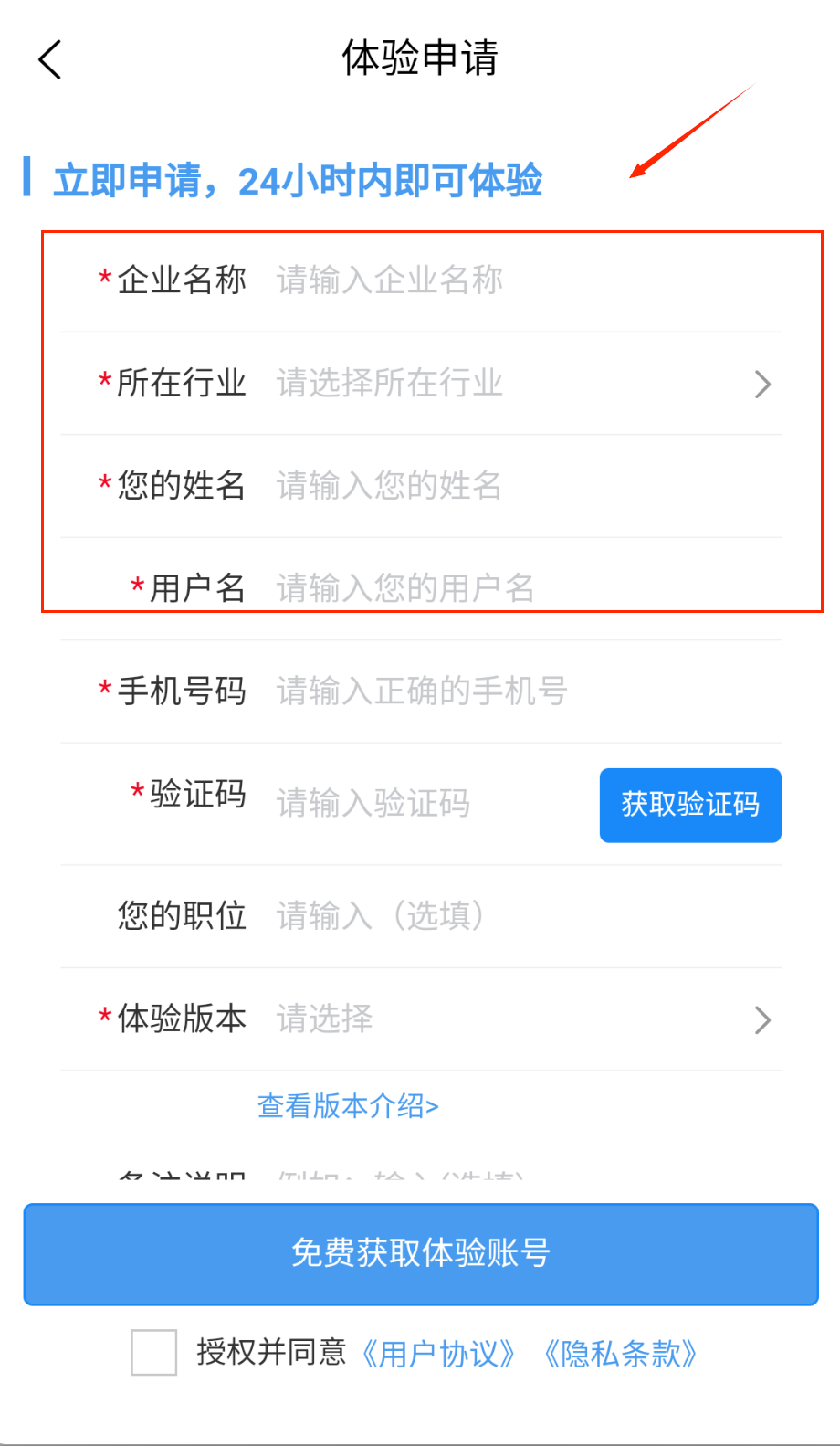
Task: Submit with 免费获取体验账号 button
Action: tap(421, 1253)
